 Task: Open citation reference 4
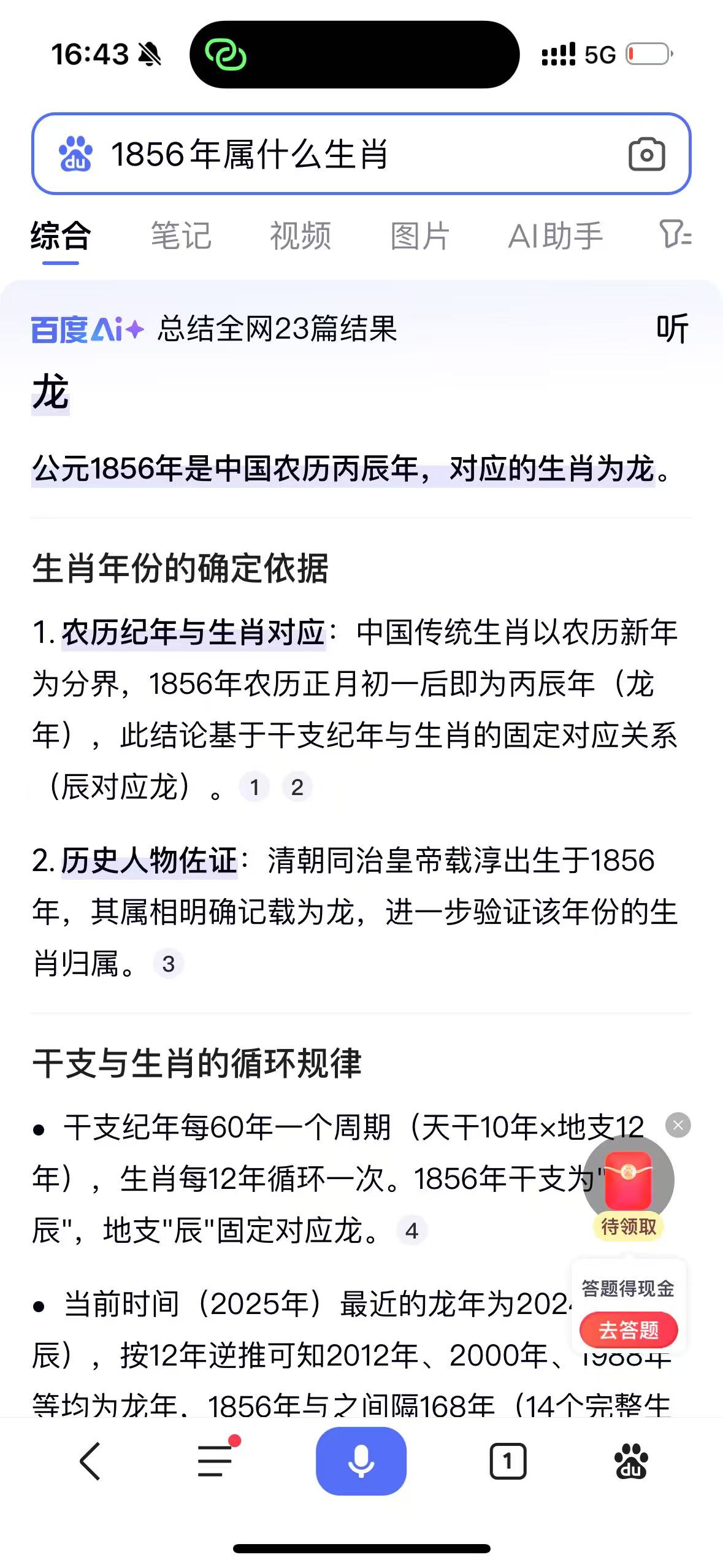(412, 1230)
